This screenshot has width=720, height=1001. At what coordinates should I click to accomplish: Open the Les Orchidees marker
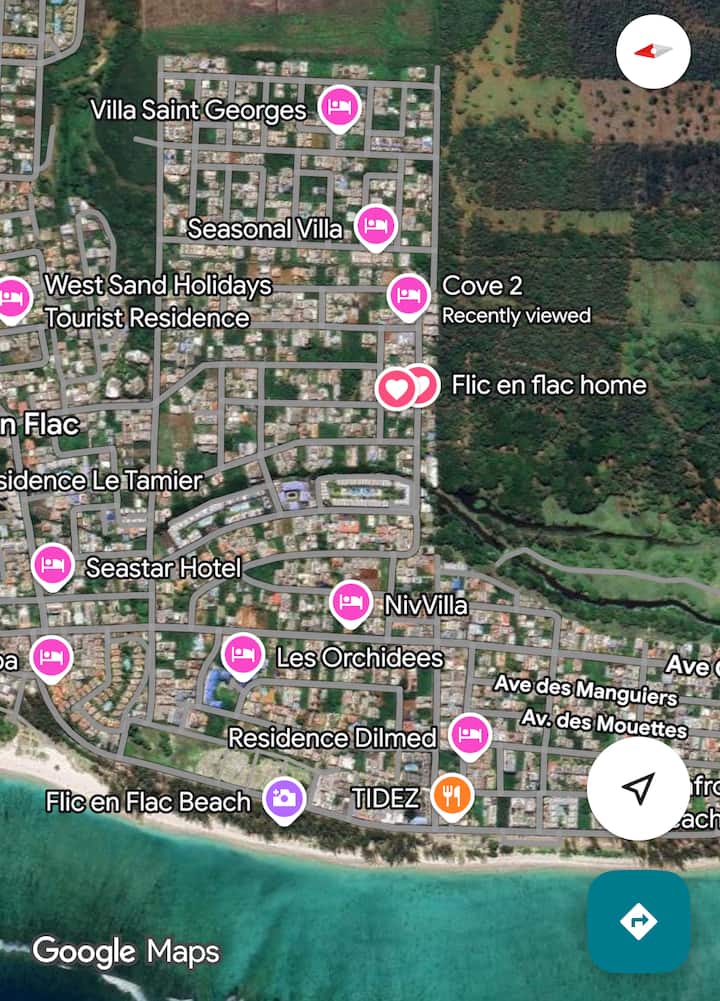(242, 655)
